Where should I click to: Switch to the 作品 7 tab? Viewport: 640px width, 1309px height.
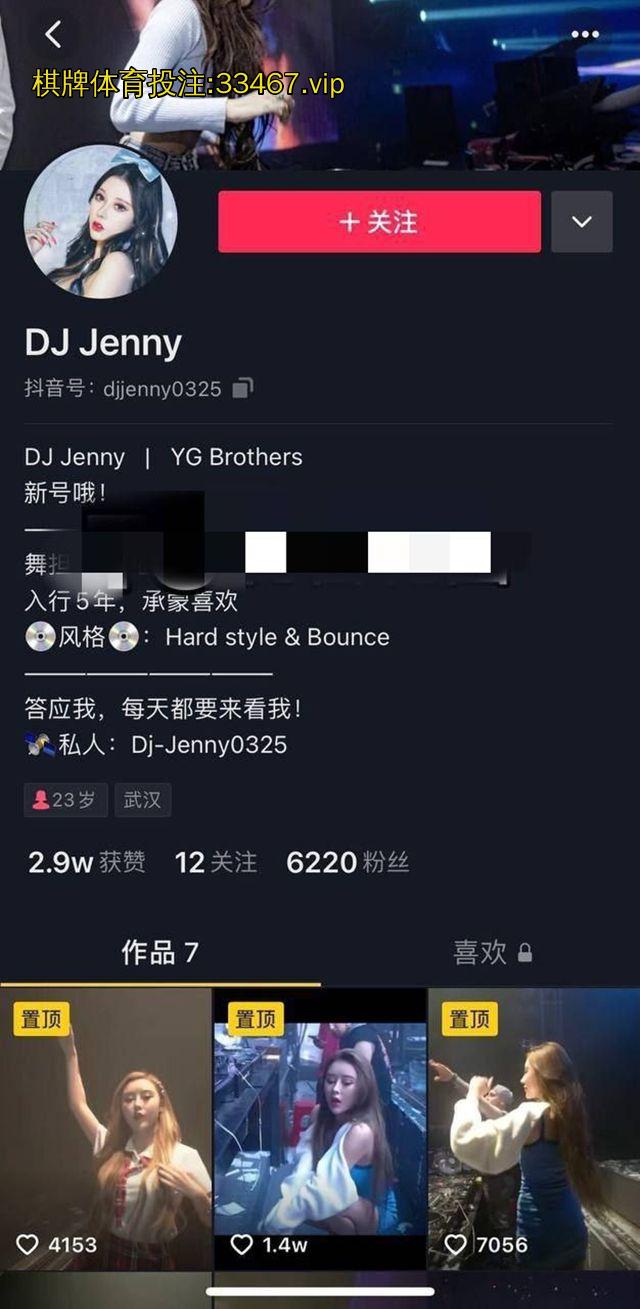[160, 953]
